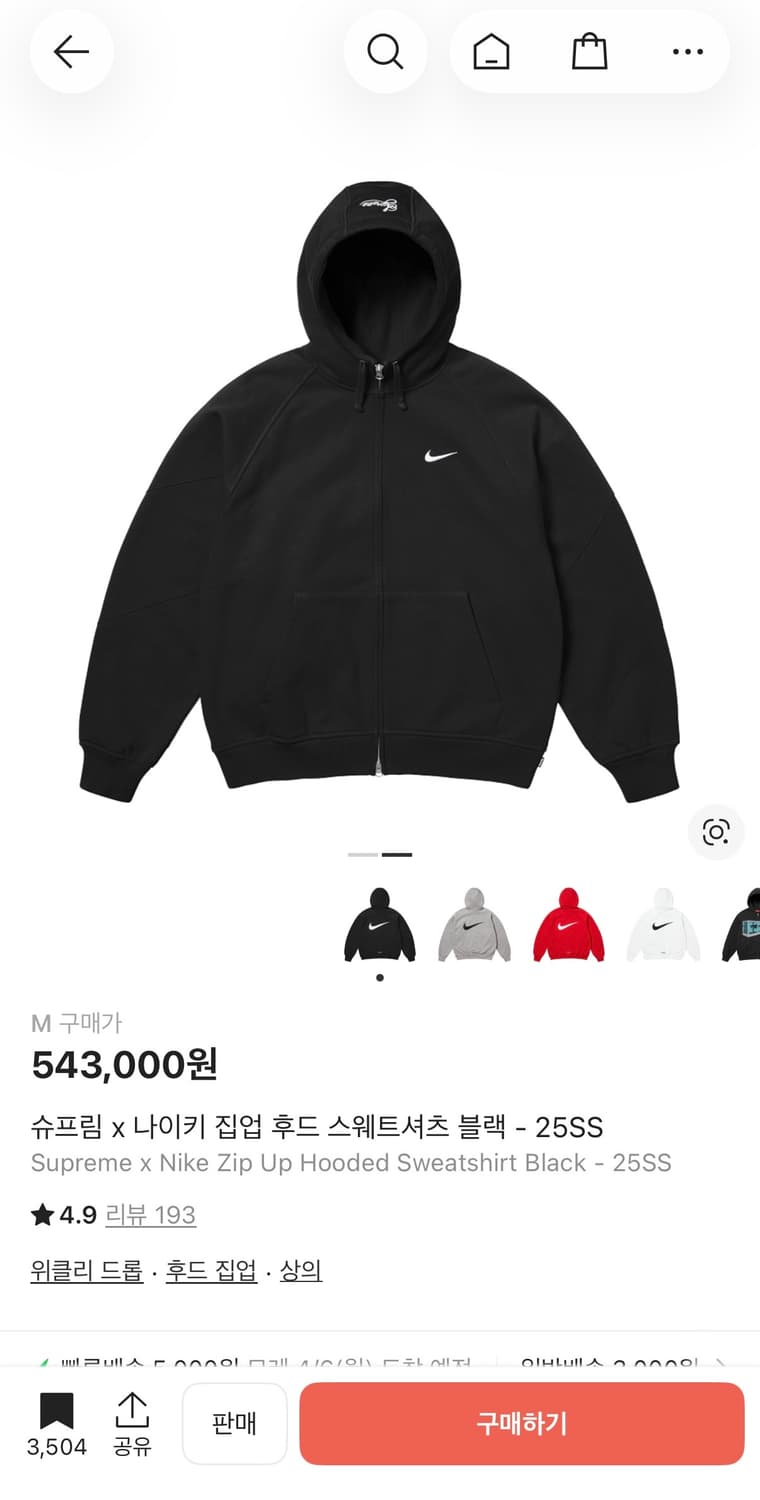760x1500 pixels.
Task: Open the shopping bag icon
Action: point(589,52)
